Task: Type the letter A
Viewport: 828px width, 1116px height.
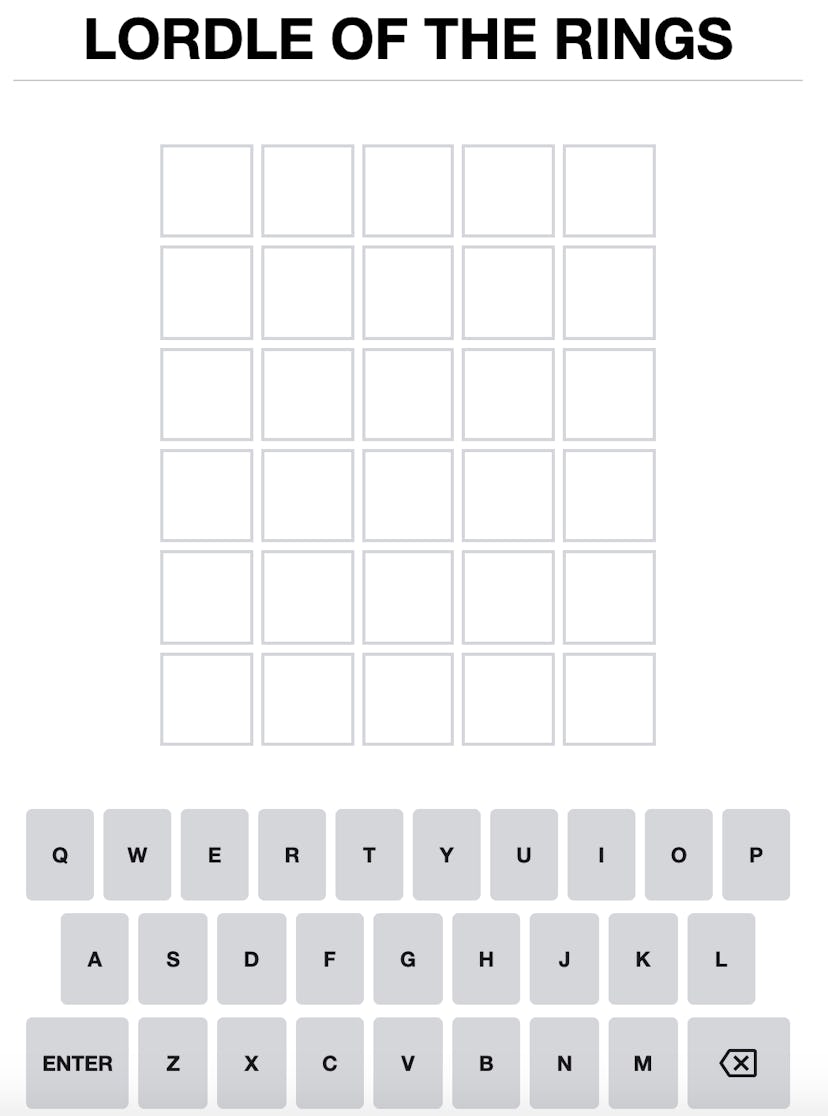Action: [94, 959]
